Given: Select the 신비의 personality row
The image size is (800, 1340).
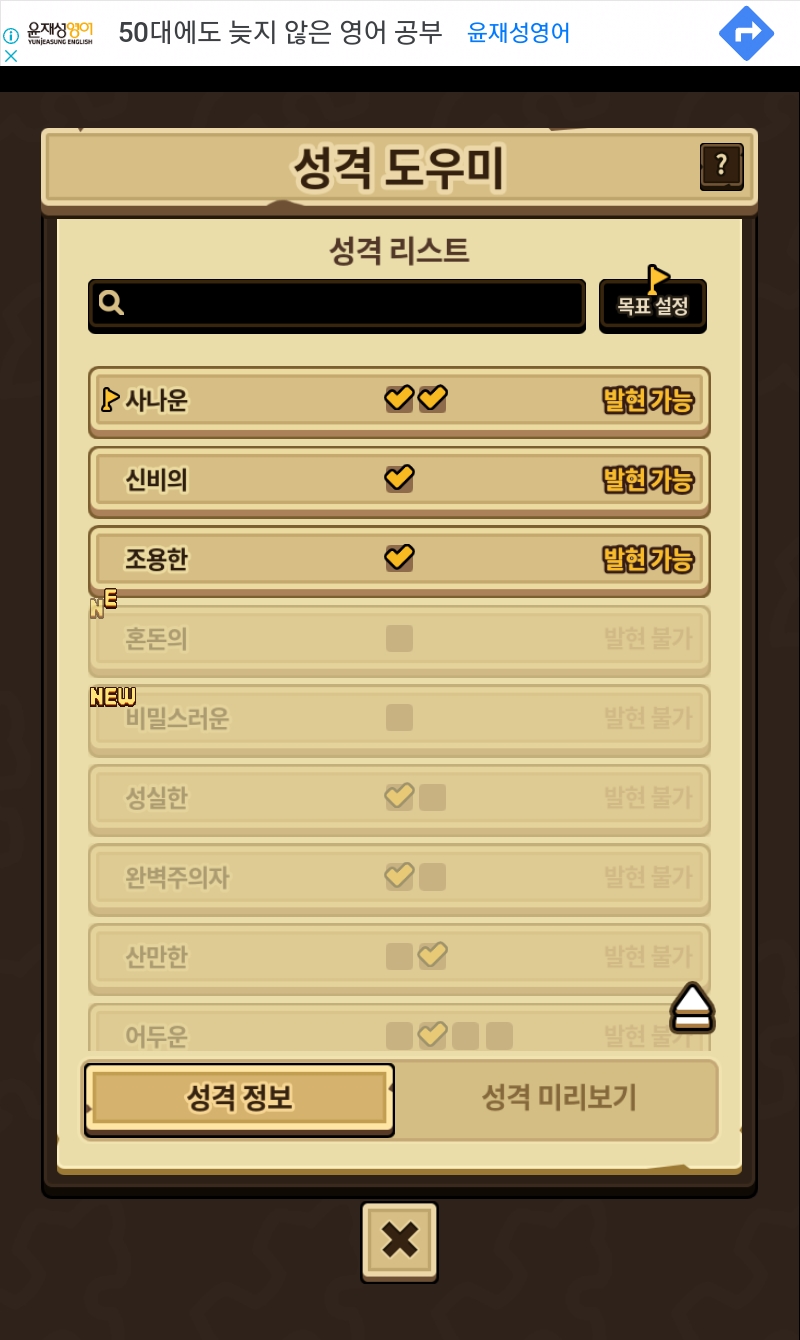Looking at the screenshot, I should click(399, 480).
